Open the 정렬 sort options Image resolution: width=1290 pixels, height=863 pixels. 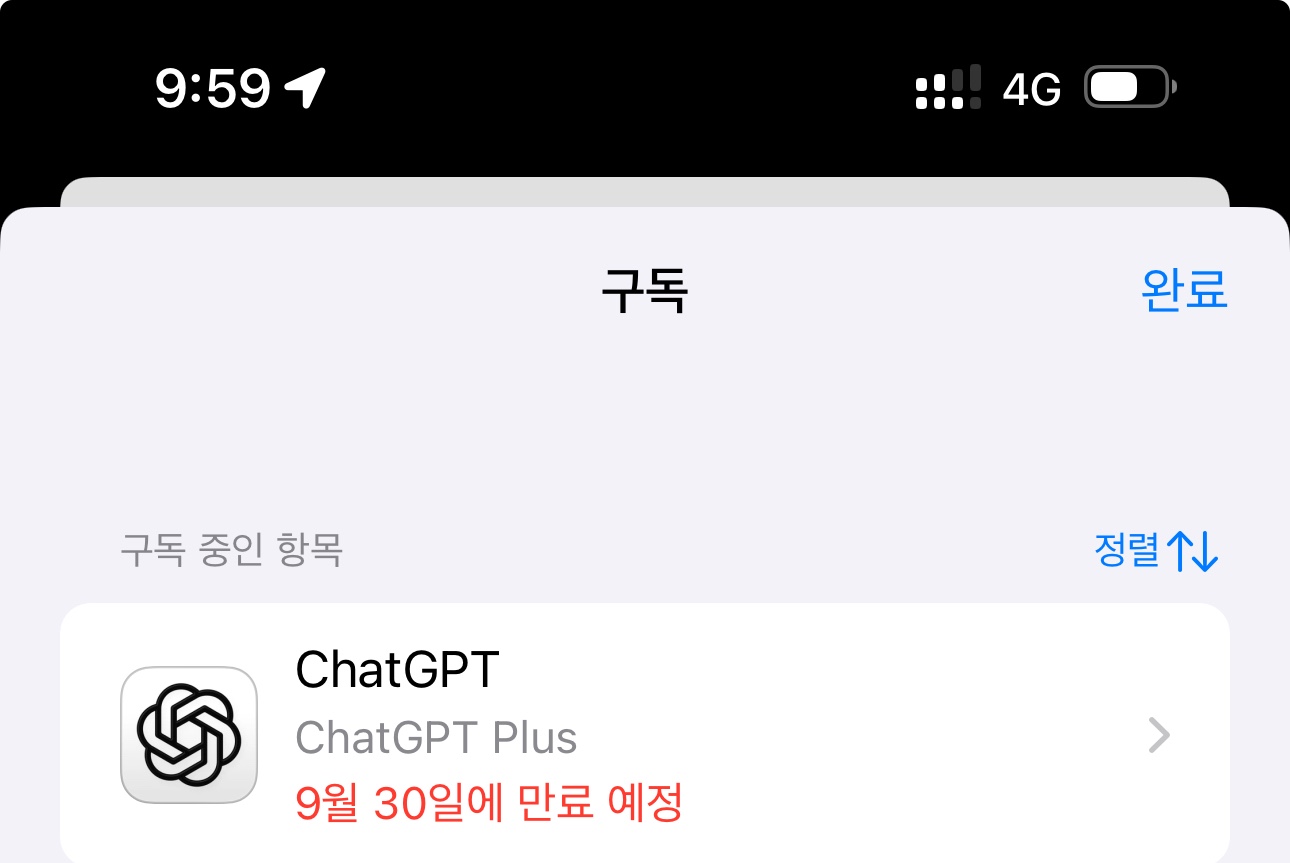pyautogui.click(x=1156, y=550)
